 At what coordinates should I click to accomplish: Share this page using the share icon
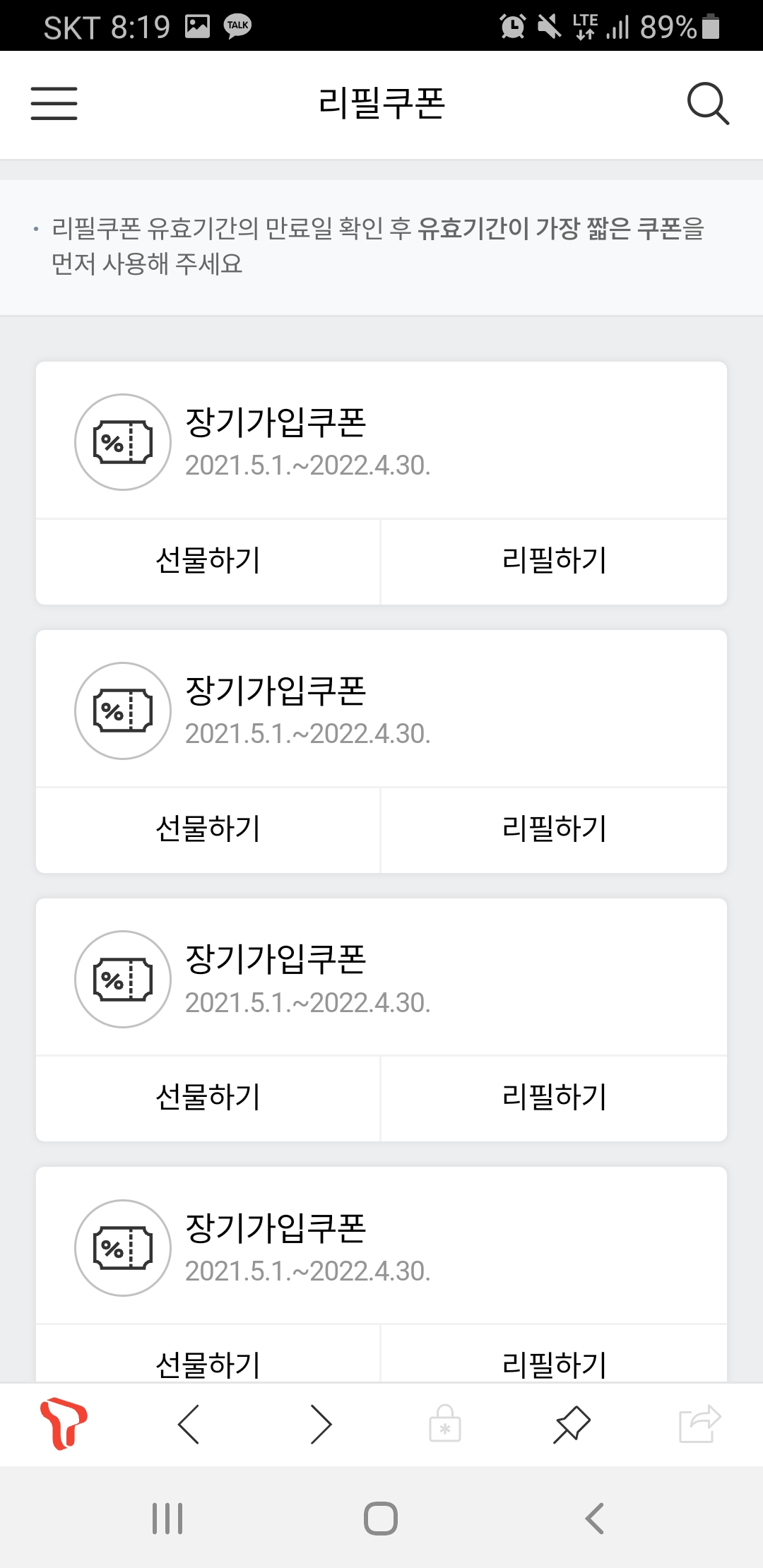pos(699,1424)
